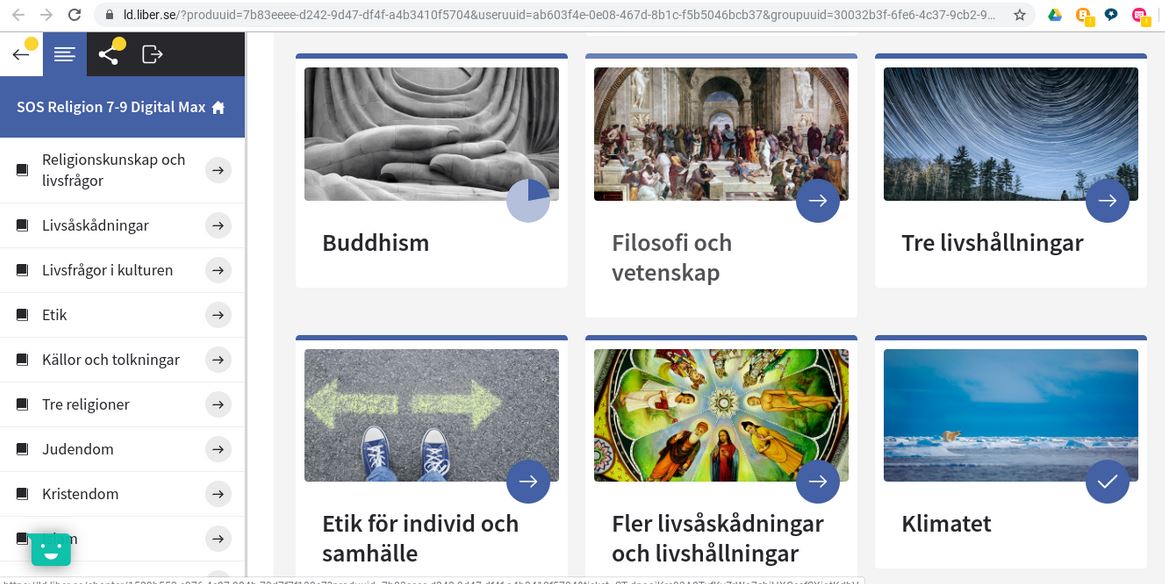Log out with the exit icon
This screenshot has width=1165, height=584.
(152, 54)
